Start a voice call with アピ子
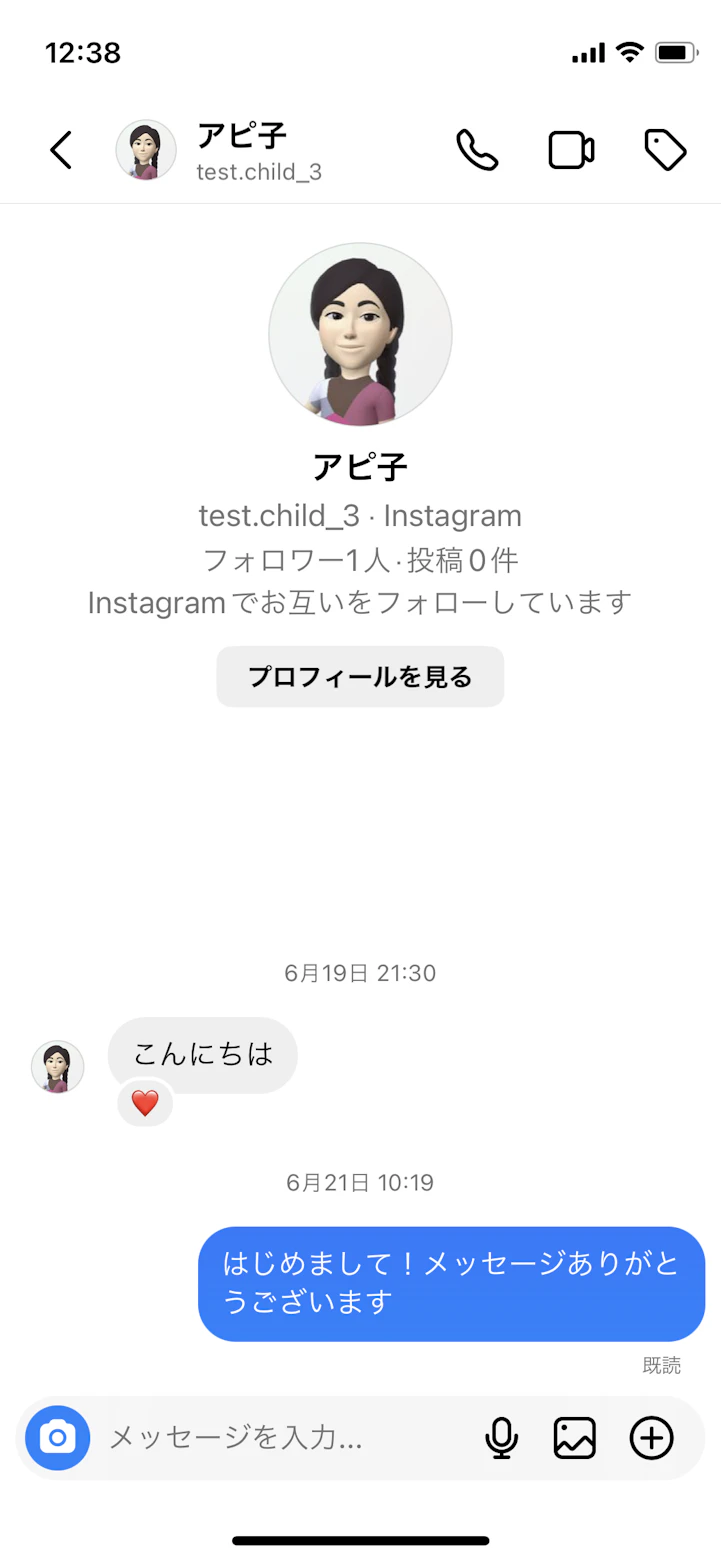The image size is (721, 1561). point(477,148)
